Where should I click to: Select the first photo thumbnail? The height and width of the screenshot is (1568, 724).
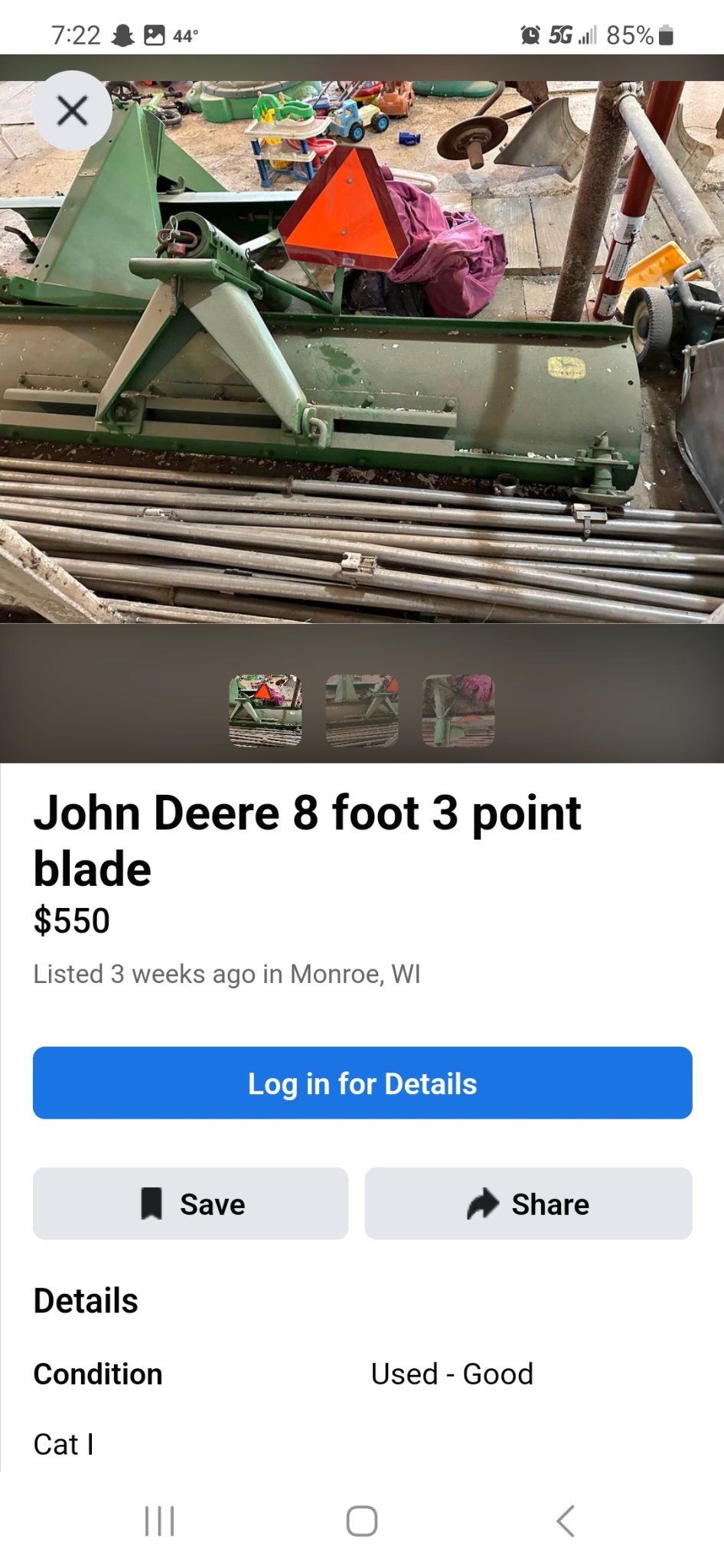point(266,710)
